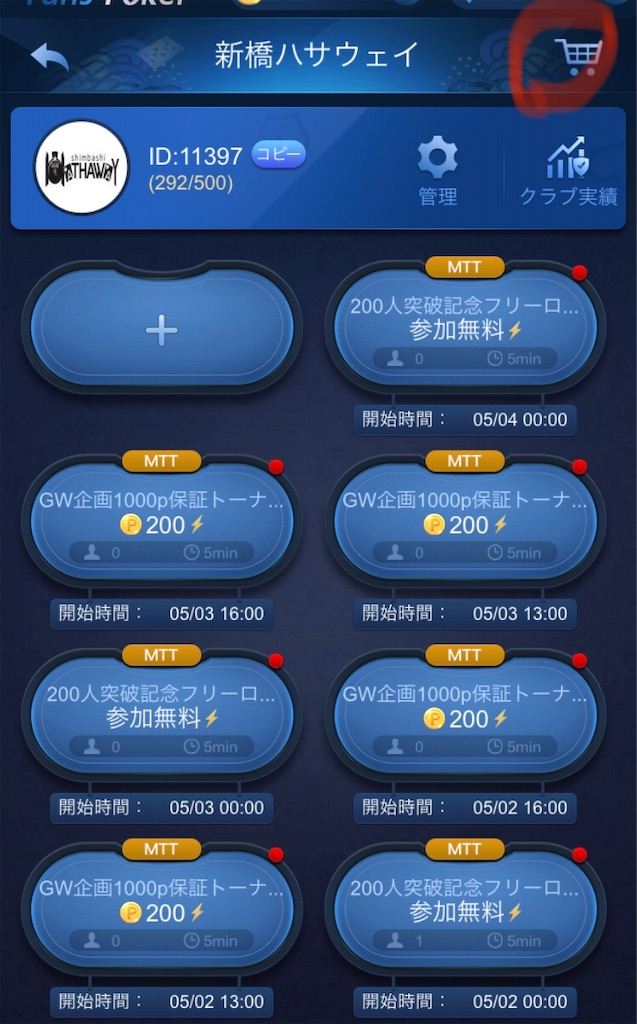Open GW tournament starting 05/03 16:00
Viewport: 637px width, 1024px height.
click(162, 525)
